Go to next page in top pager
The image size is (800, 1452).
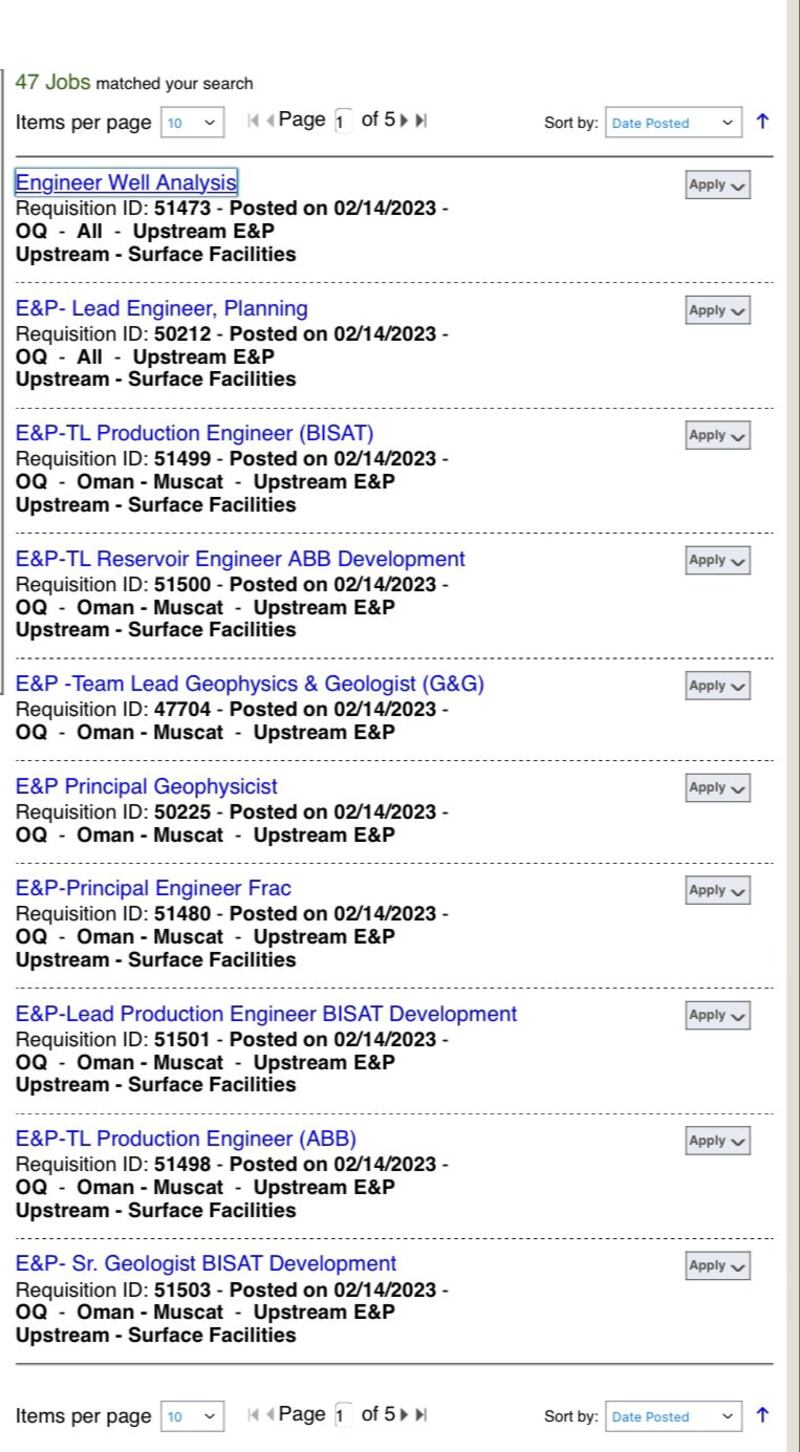[405, 121]
